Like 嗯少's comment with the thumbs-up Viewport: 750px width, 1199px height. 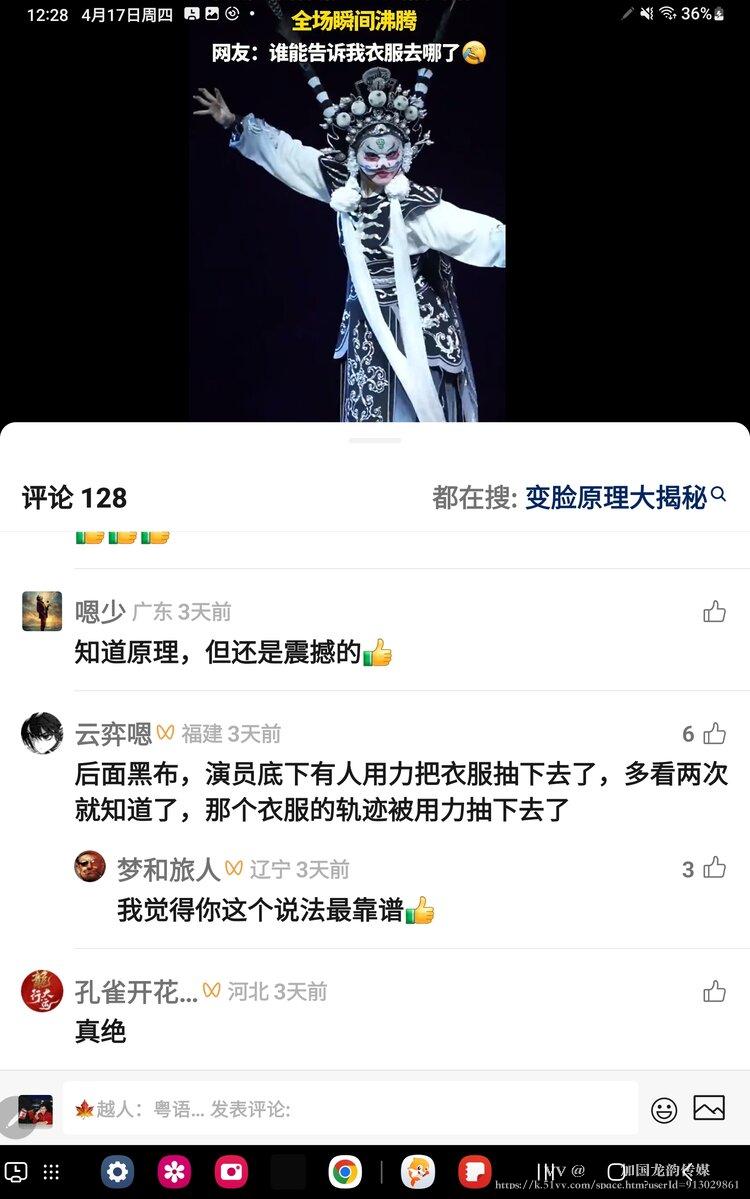714,610
